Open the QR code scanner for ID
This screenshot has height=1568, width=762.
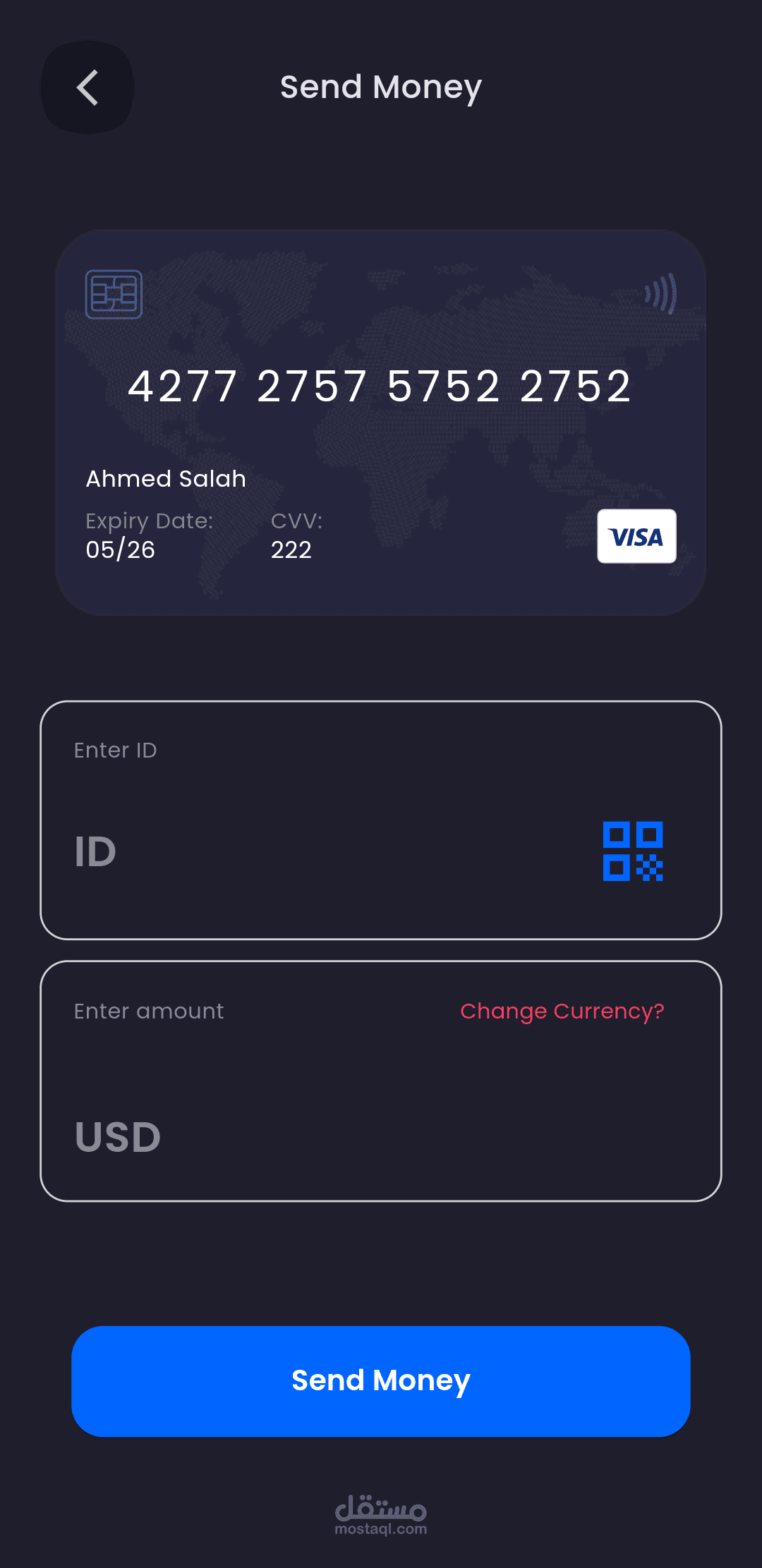(x=632, y=851)
